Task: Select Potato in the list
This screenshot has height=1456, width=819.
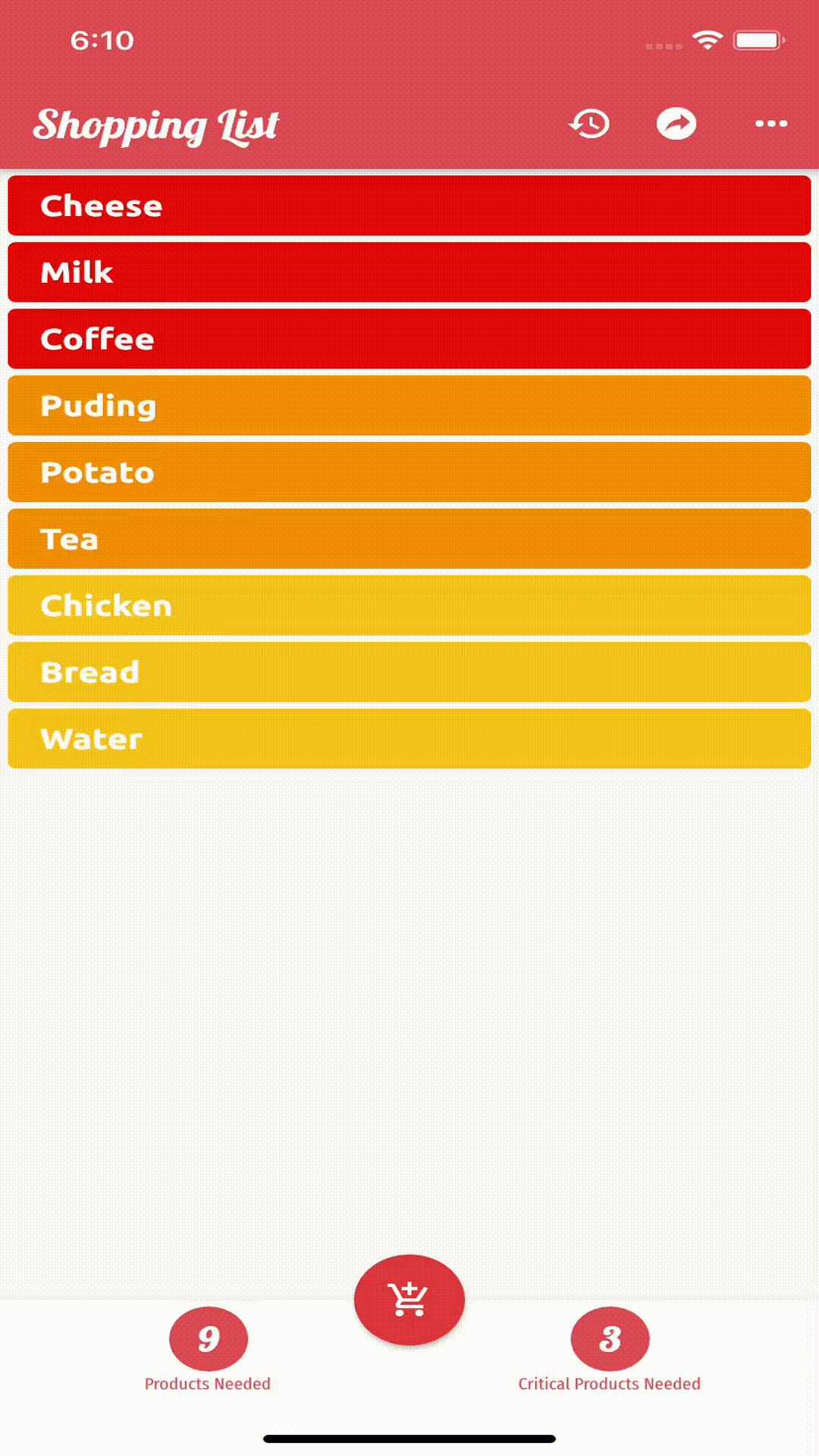Action: pos(409,472)
